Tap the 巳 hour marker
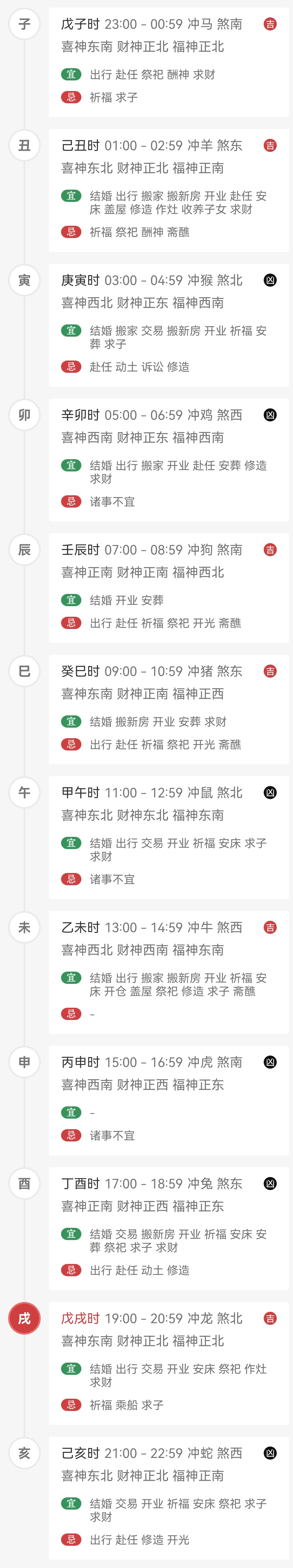The height and width of the screenshot is (1568, 293). (24, 671)
